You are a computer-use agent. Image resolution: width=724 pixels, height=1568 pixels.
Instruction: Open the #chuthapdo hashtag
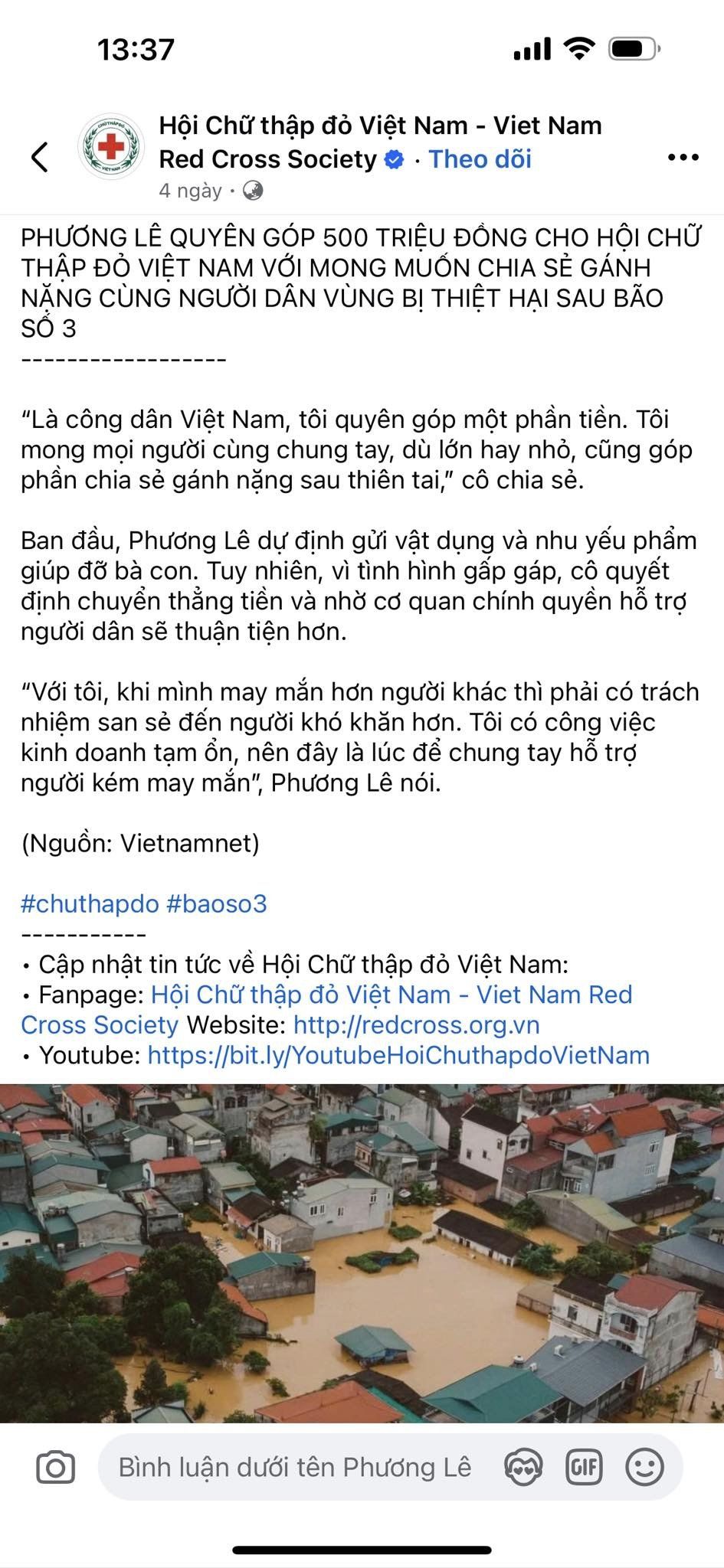89,903
